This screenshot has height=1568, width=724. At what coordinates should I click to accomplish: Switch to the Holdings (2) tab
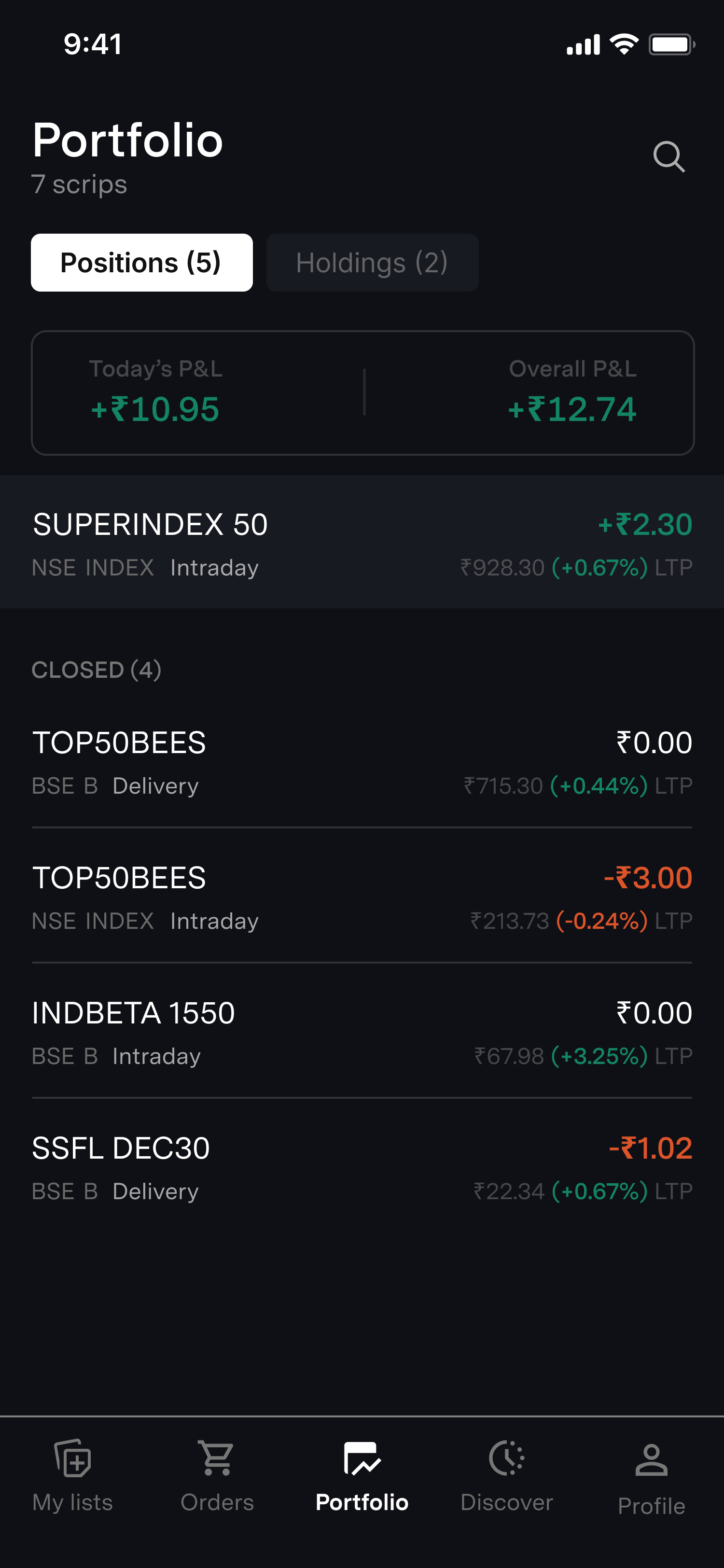pyautogui.click(x=372, y=263)
